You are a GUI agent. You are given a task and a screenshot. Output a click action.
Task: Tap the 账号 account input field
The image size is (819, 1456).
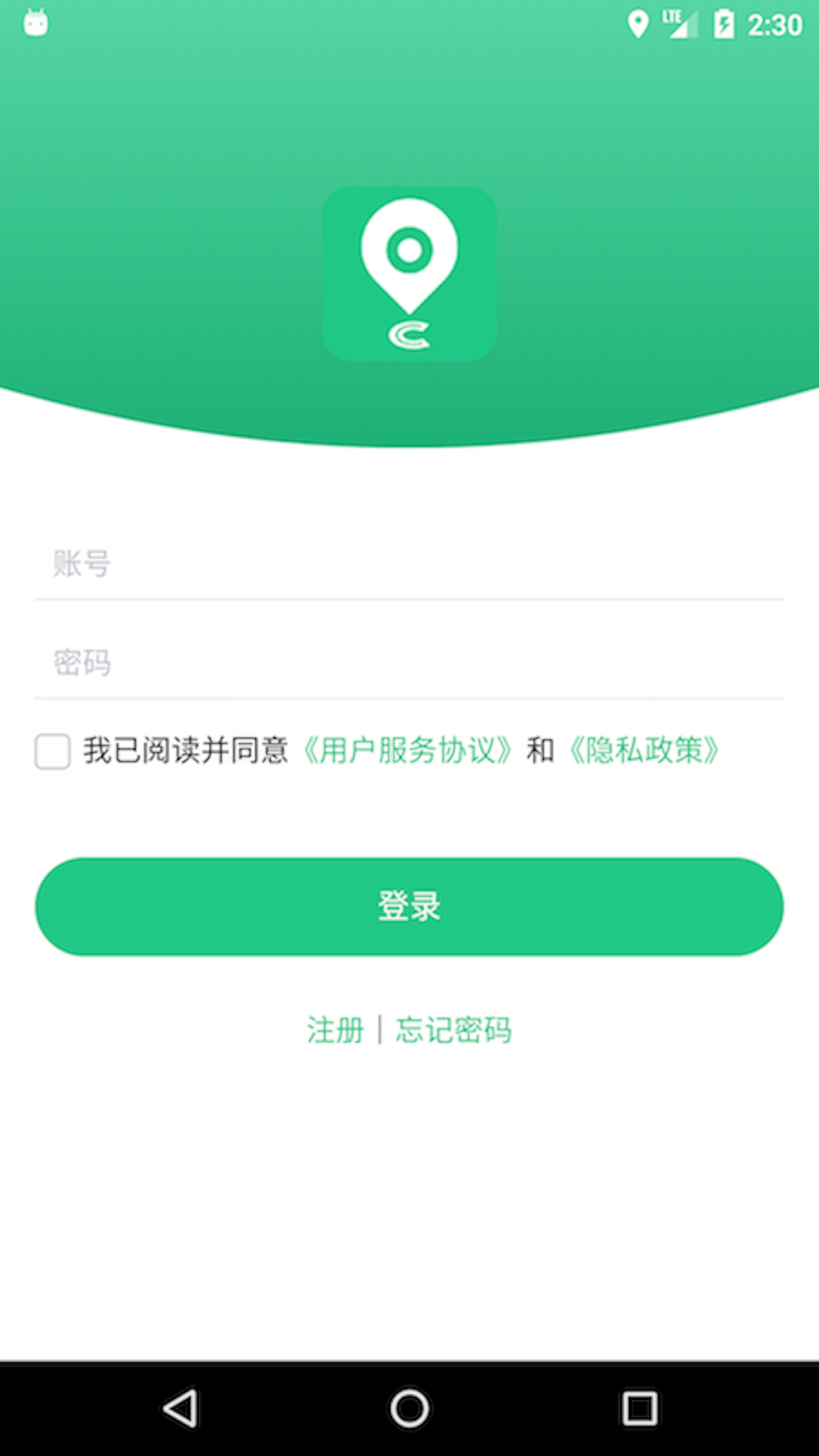409,565
